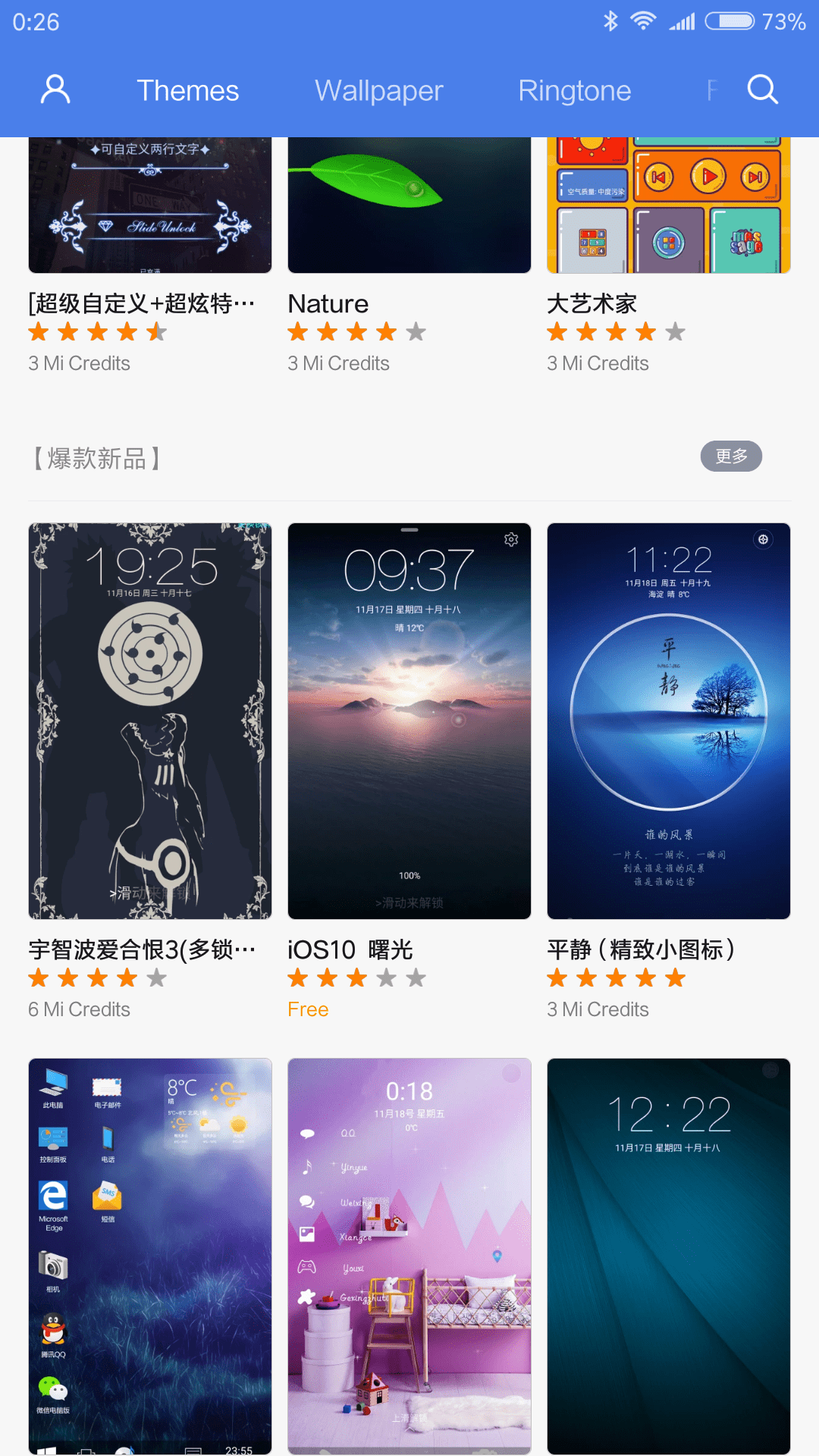Screen dimensions: 819x1456
Task: Open the search icon
Action: click(763, 89)
